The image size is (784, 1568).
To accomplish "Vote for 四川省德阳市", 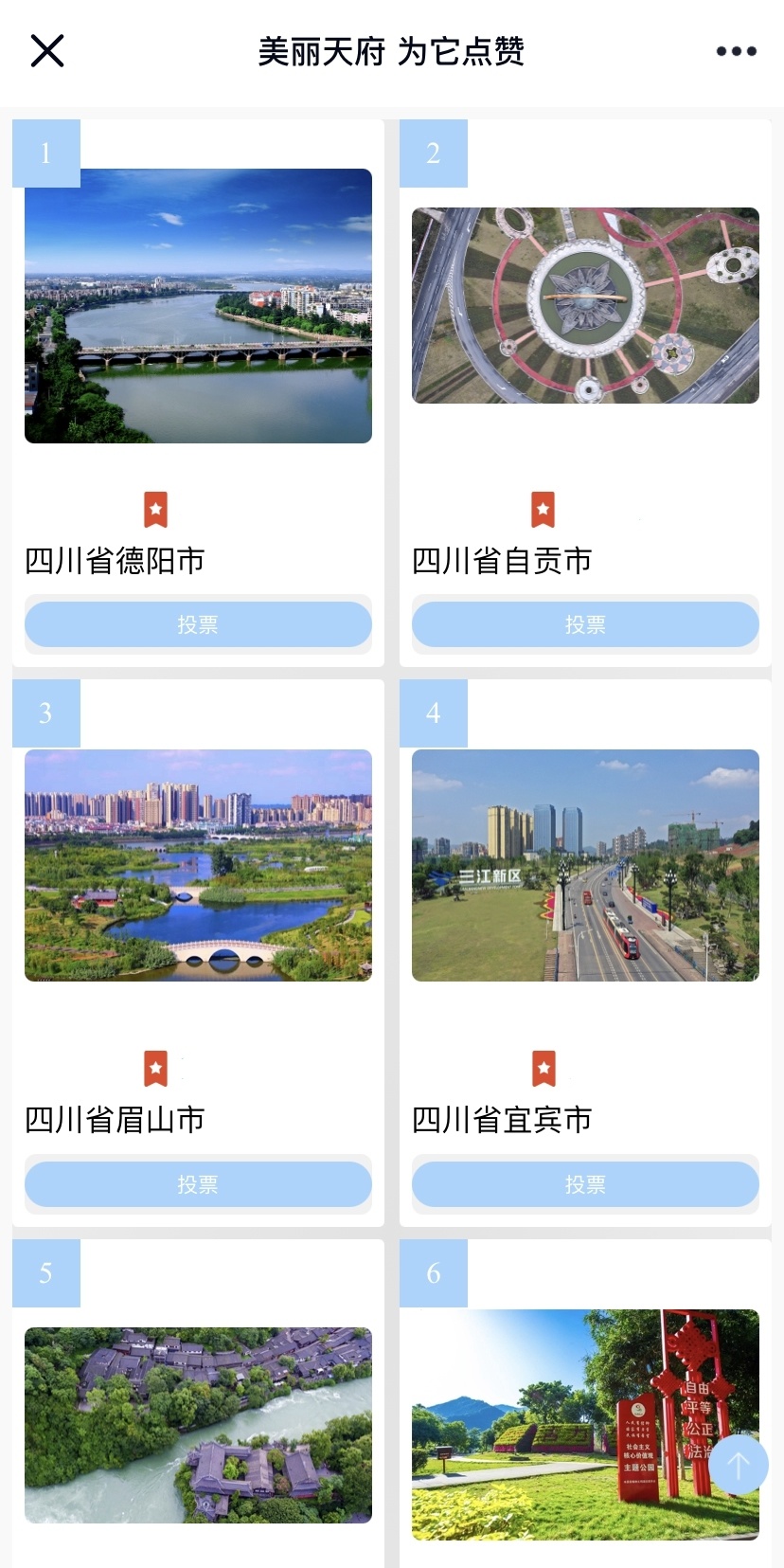I will point(198,624).
